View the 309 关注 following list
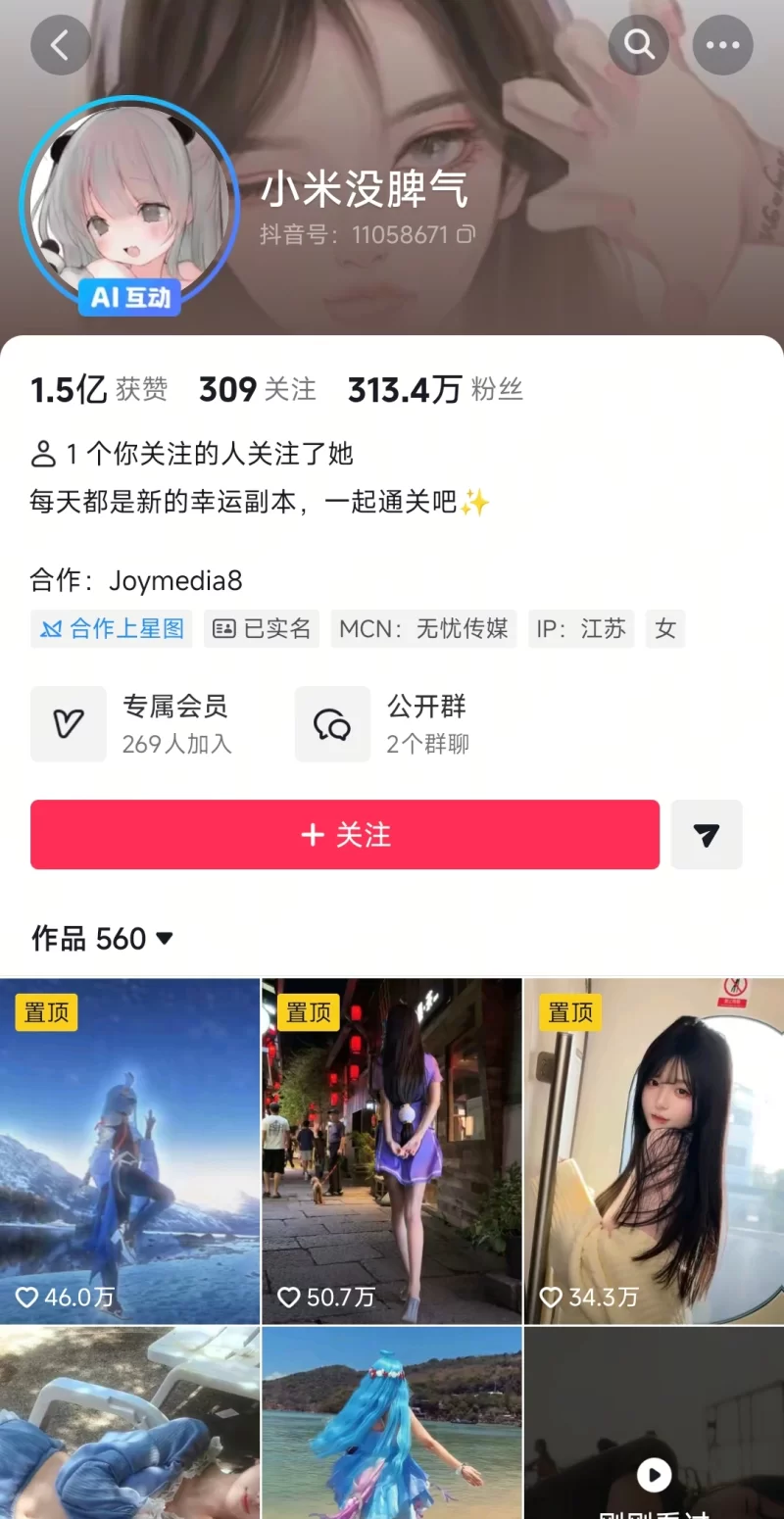Screen dimensions: 784x1519 point(257,390)
